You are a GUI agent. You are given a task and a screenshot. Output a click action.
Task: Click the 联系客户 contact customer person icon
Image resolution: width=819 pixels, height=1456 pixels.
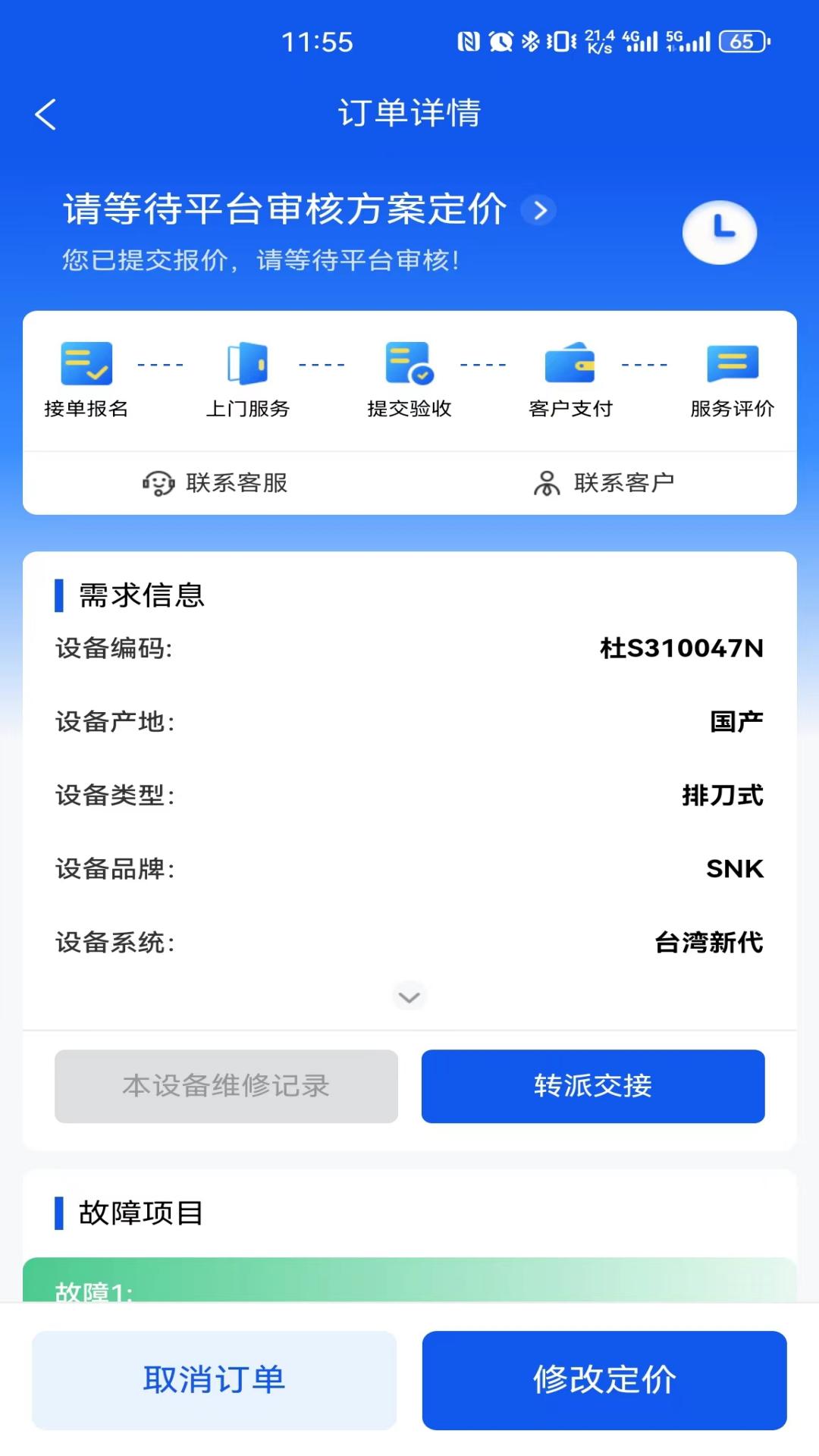coord(548,482)
